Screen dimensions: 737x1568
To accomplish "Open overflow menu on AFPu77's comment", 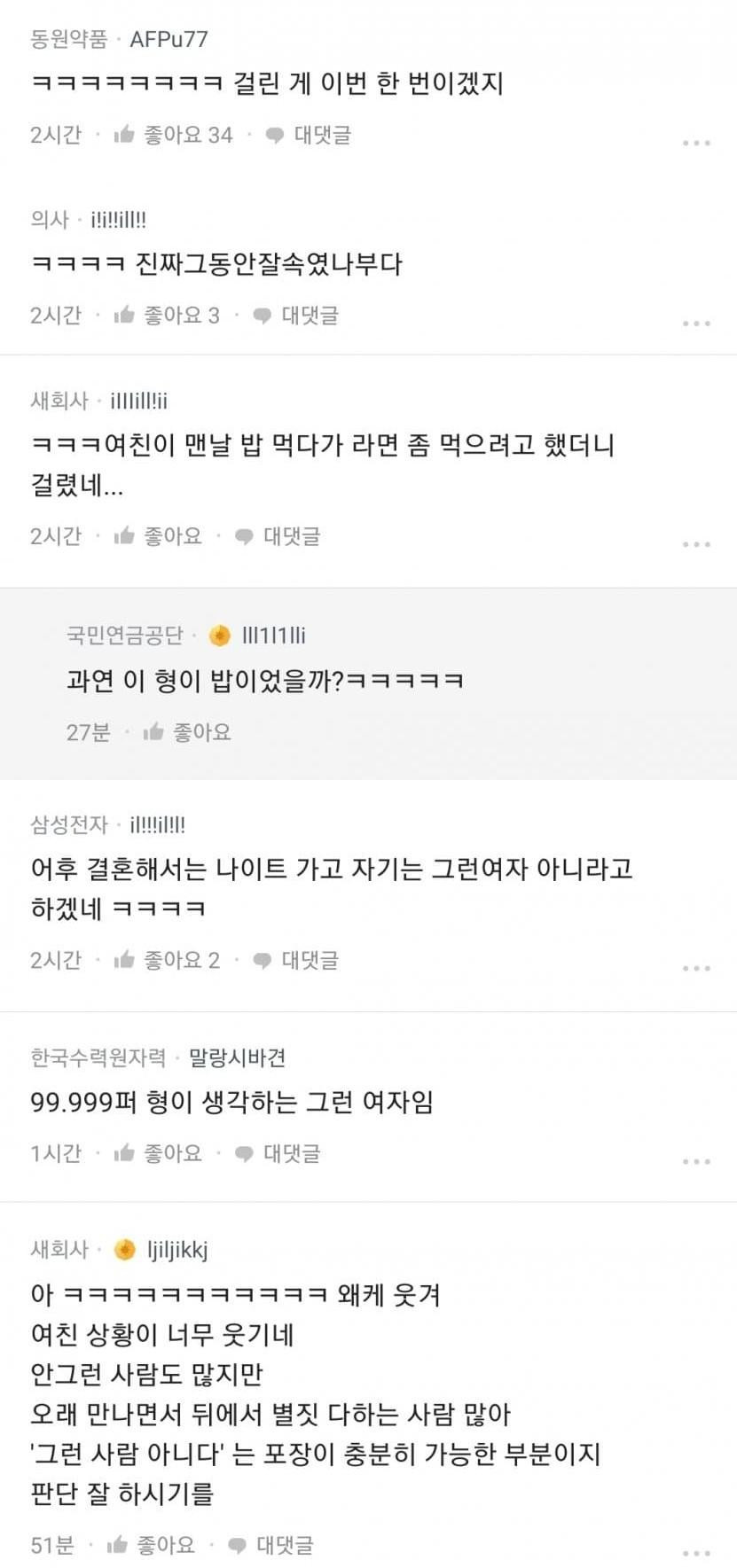I will point(696,143).
